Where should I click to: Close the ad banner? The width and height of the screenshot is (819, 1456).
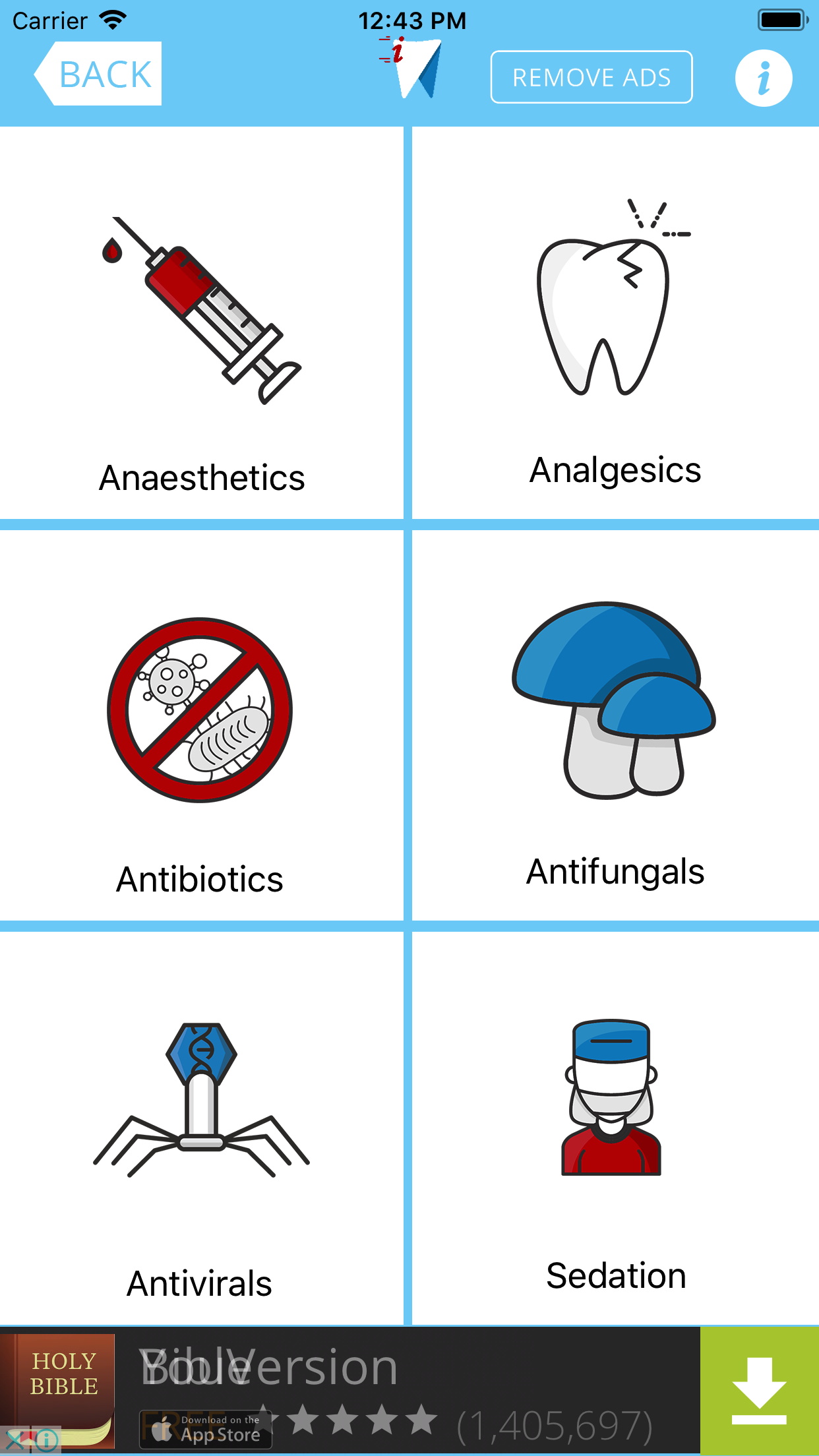point(15,1440)
